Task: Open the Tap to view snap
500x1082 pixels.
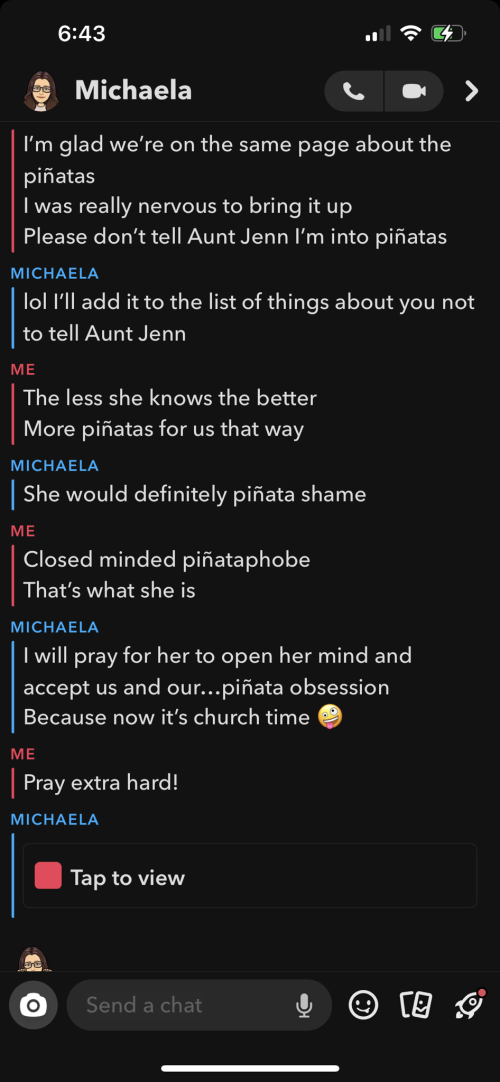Action: click(x=250, y=876)
